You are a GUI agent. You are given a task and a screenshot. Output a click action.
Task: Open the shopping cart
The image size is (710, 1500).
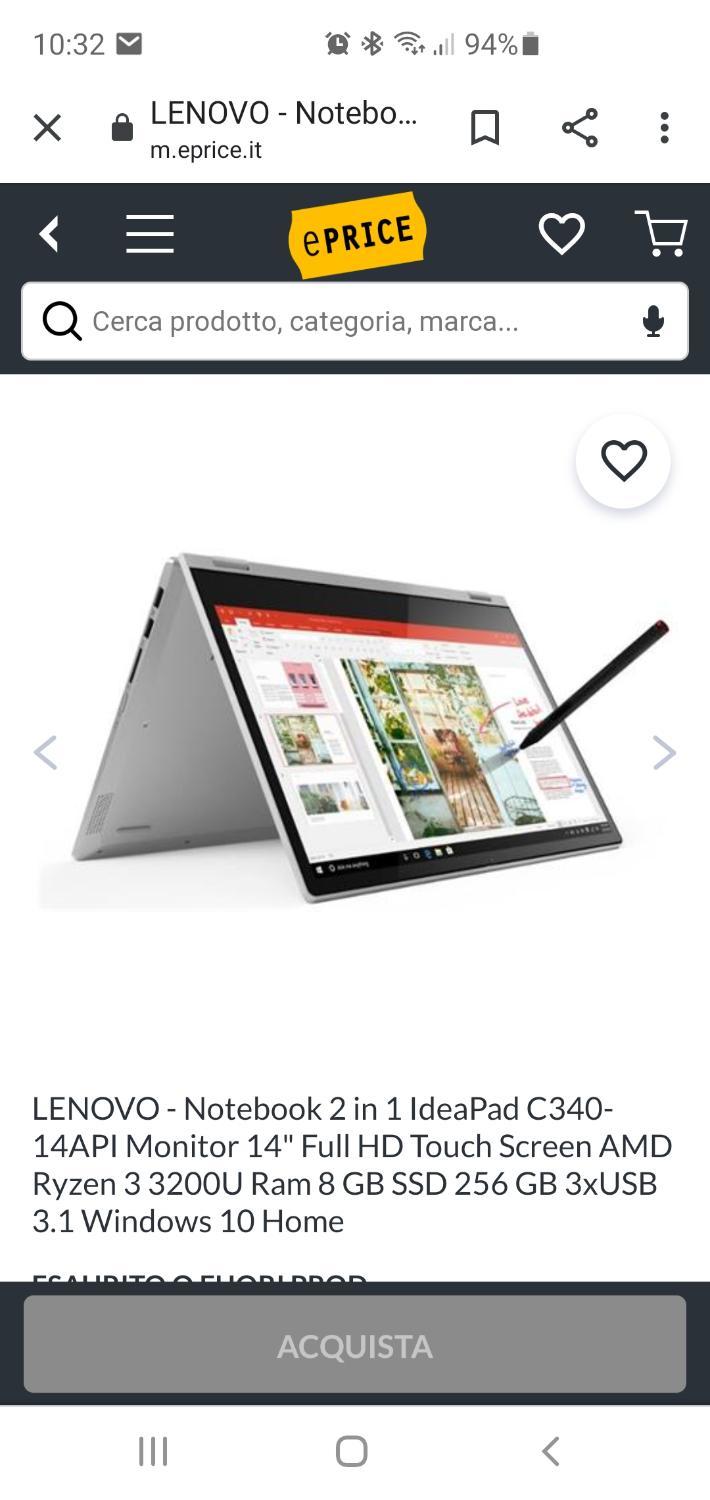point(661,234)
